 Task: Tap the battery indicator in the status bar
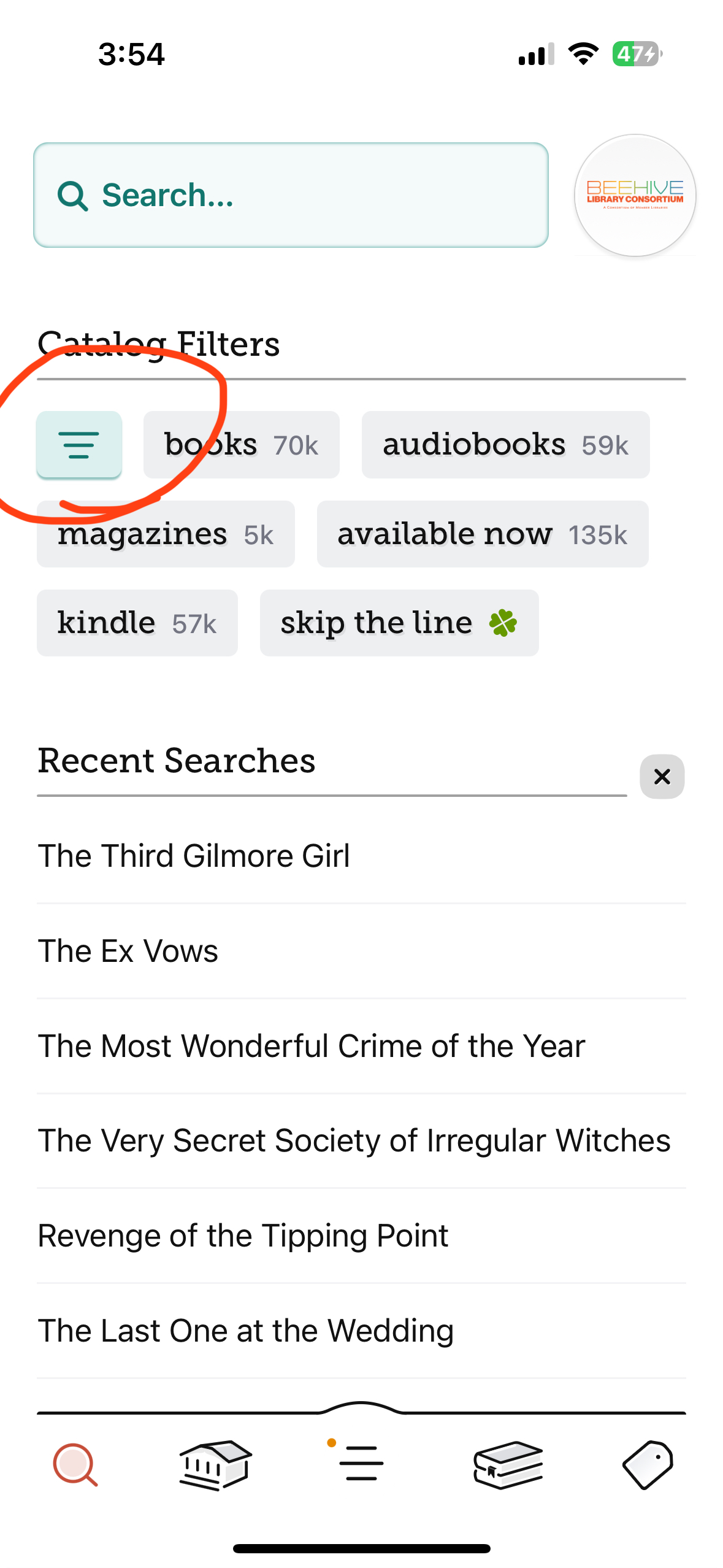point(635,54)
